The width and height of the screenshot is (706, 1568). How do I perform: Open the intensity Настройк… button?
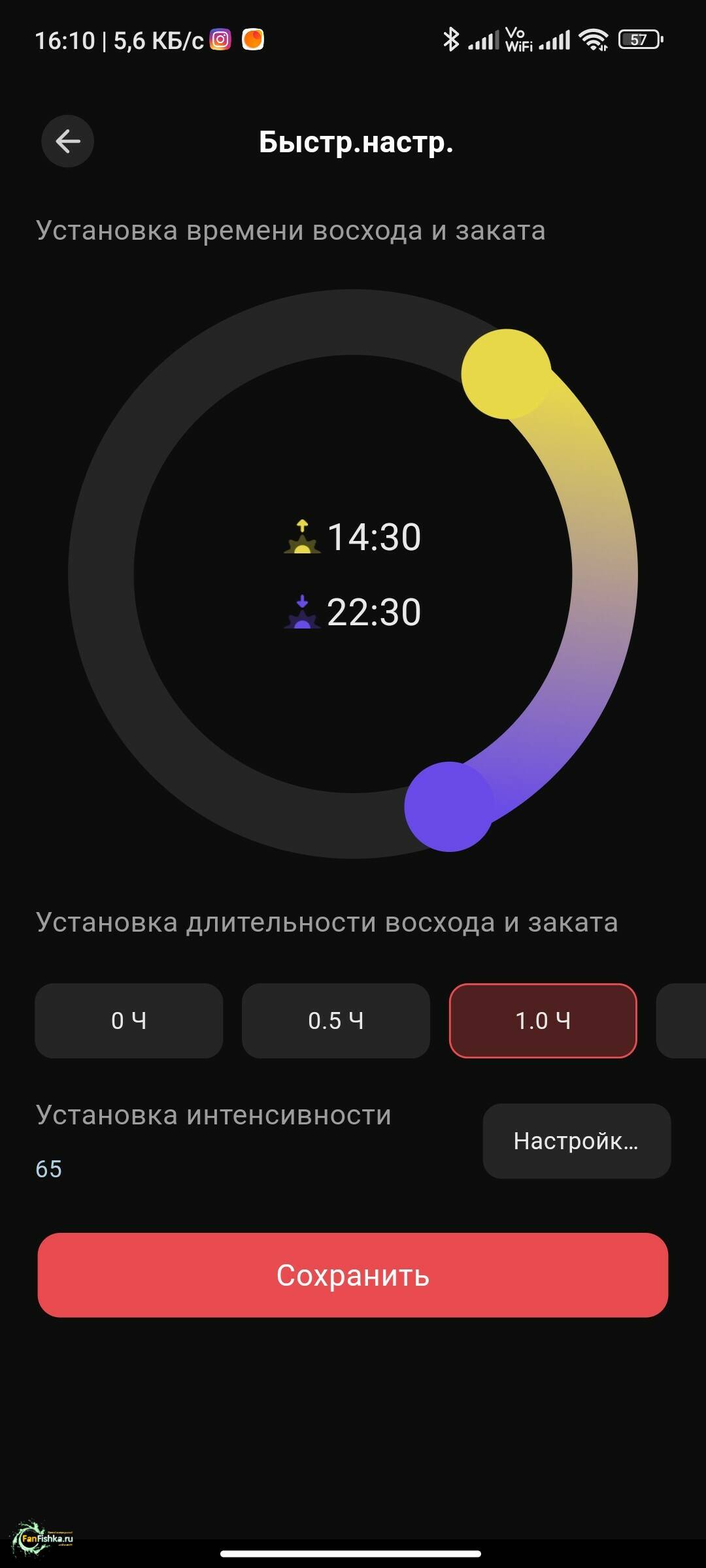point(577,1141)
